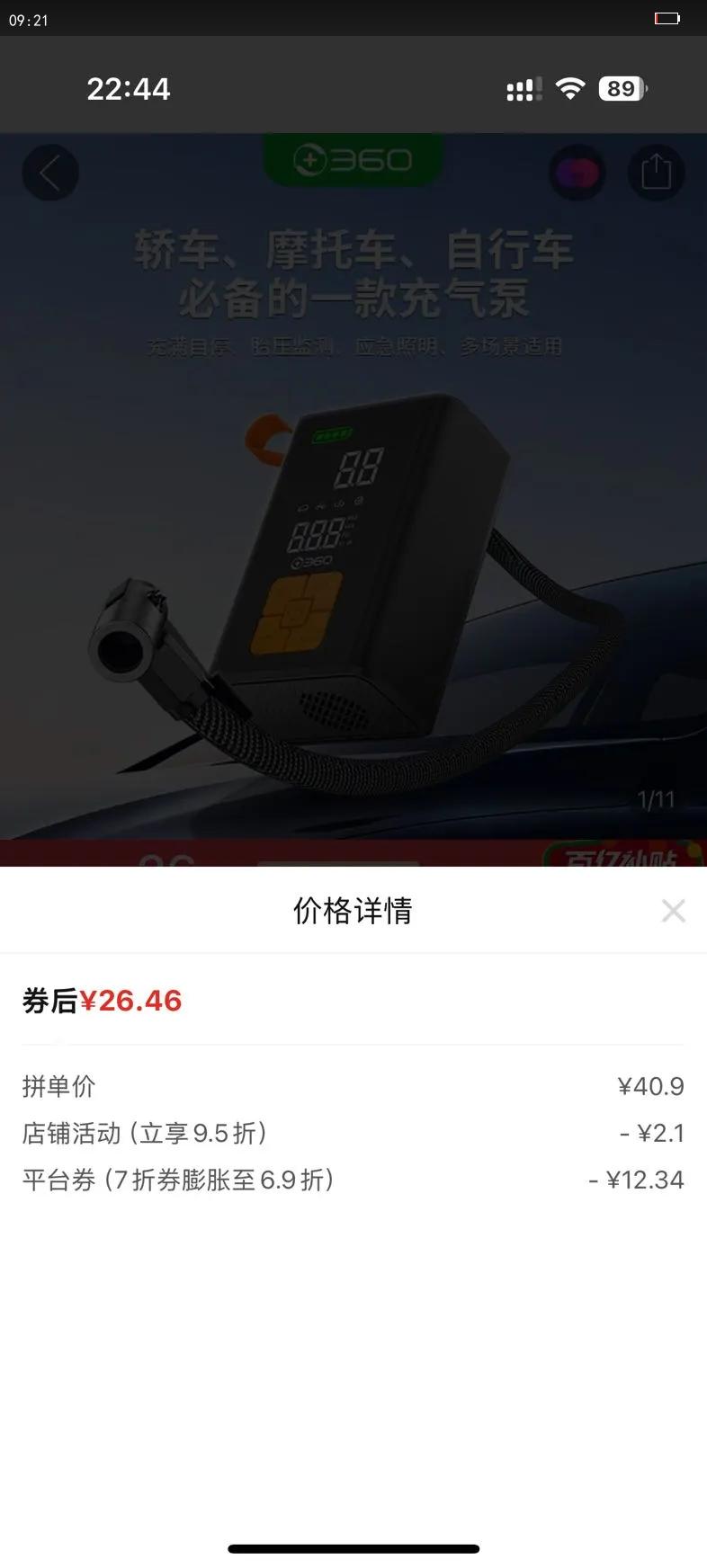The width and height of the screenshot is (707, 1568).
Task: Tap the 22:44 clock display
Action: coord(128,88)
